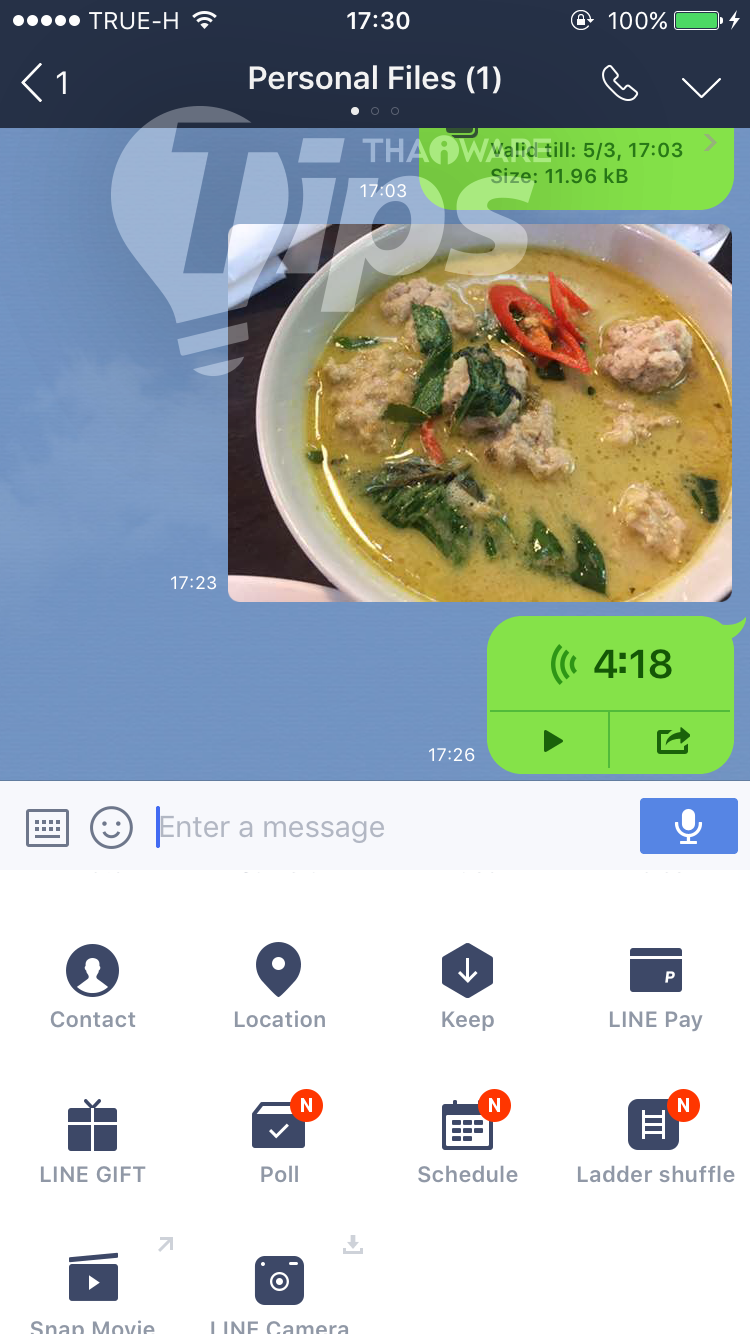Screen dimensions: 750x1334
Task: Switch to the keyboard input
Action: (x=47, y=828)
